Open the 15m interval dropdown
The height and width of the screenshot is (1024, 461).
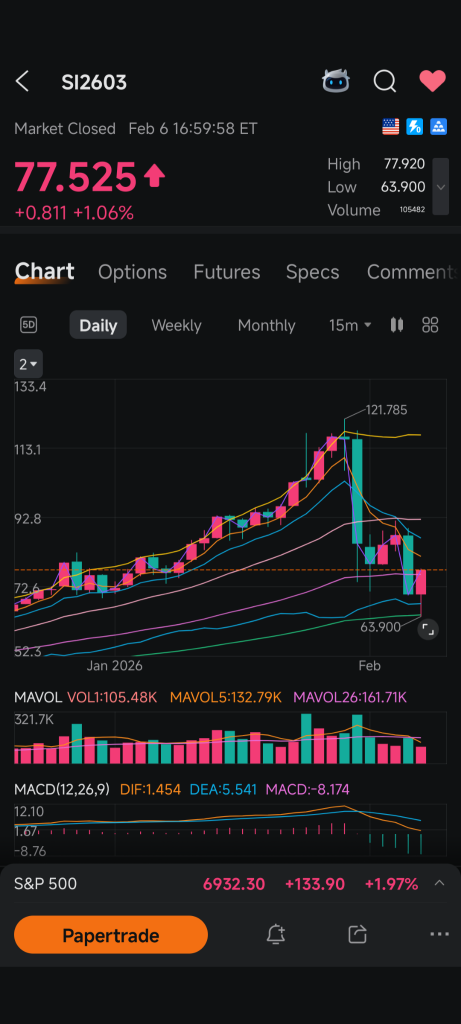click(350, 325)
